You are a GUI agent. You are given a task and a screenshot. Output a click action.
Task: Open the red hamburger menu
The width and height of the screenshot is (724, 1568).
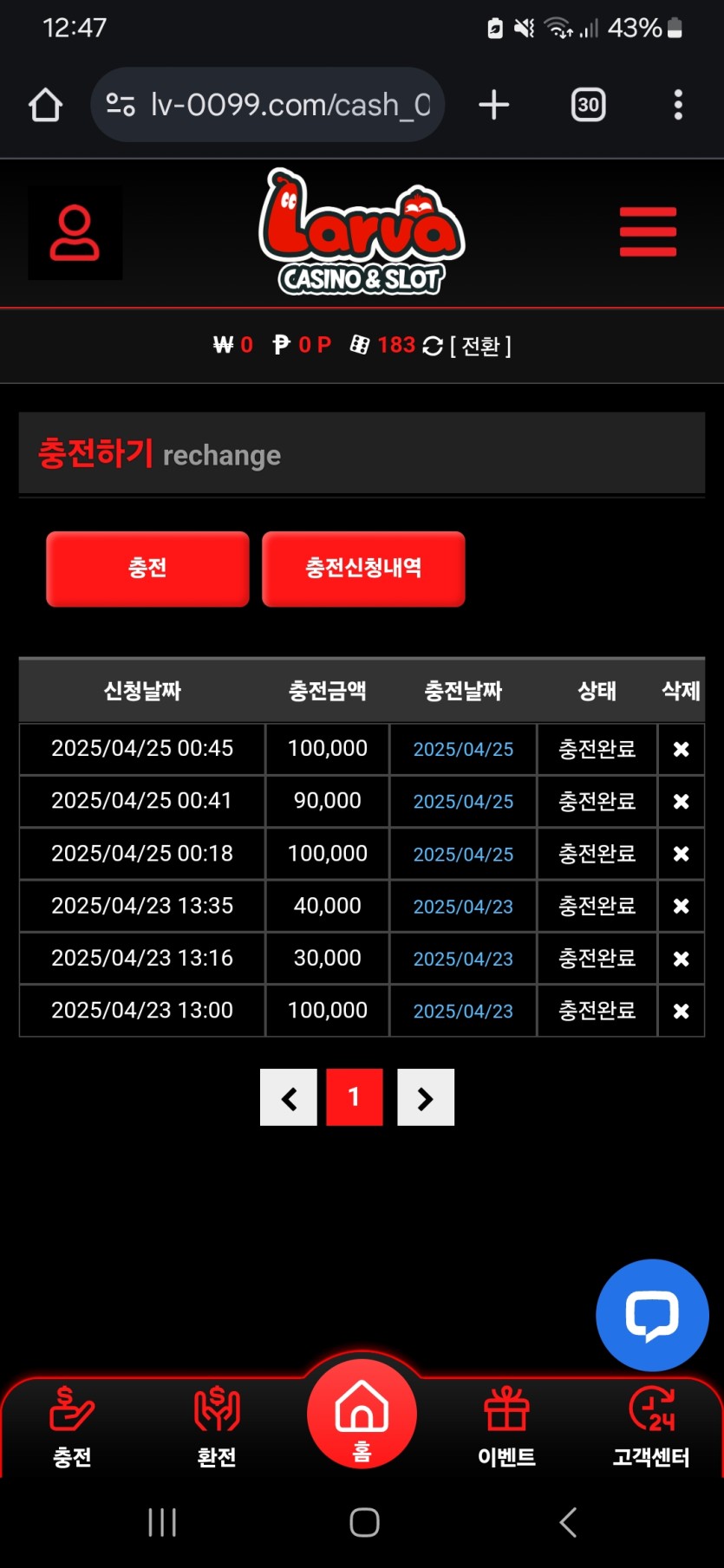coord(648,231)
